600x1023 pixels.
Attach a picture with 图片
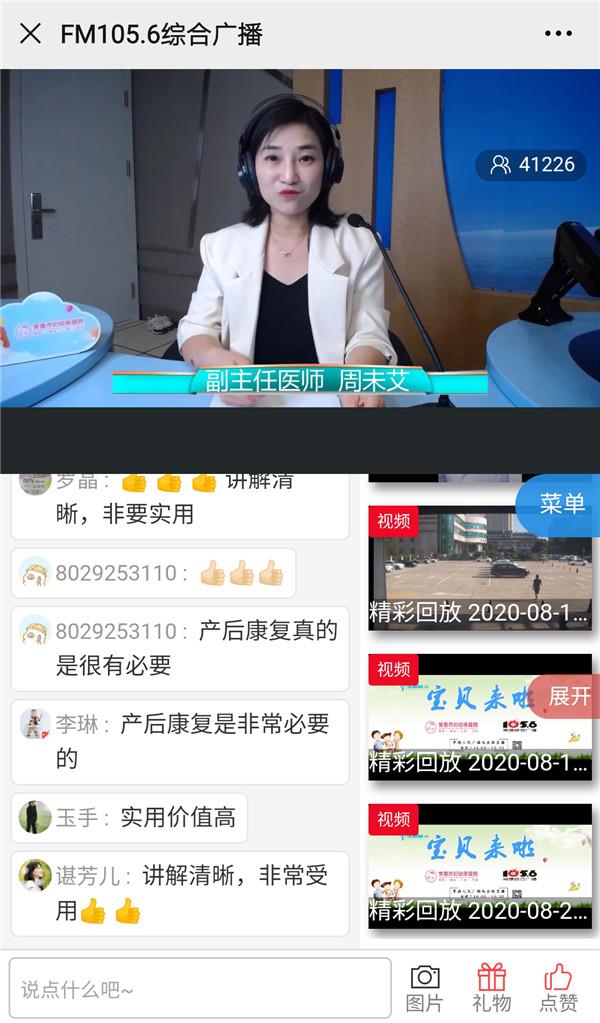point(425,987)
